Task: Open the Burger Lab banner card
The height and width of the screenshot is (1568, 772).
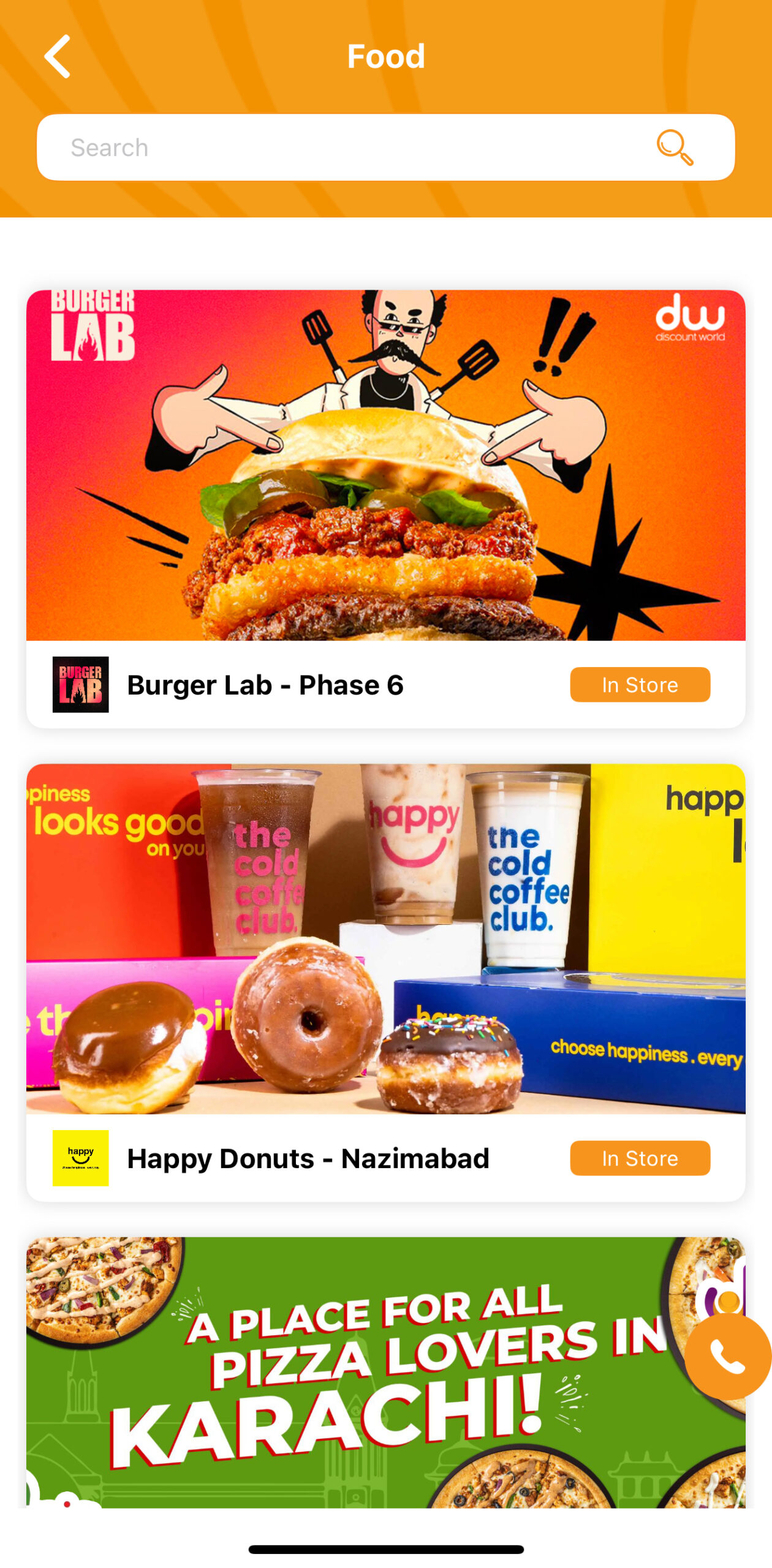Action: [x=386, y=466]
